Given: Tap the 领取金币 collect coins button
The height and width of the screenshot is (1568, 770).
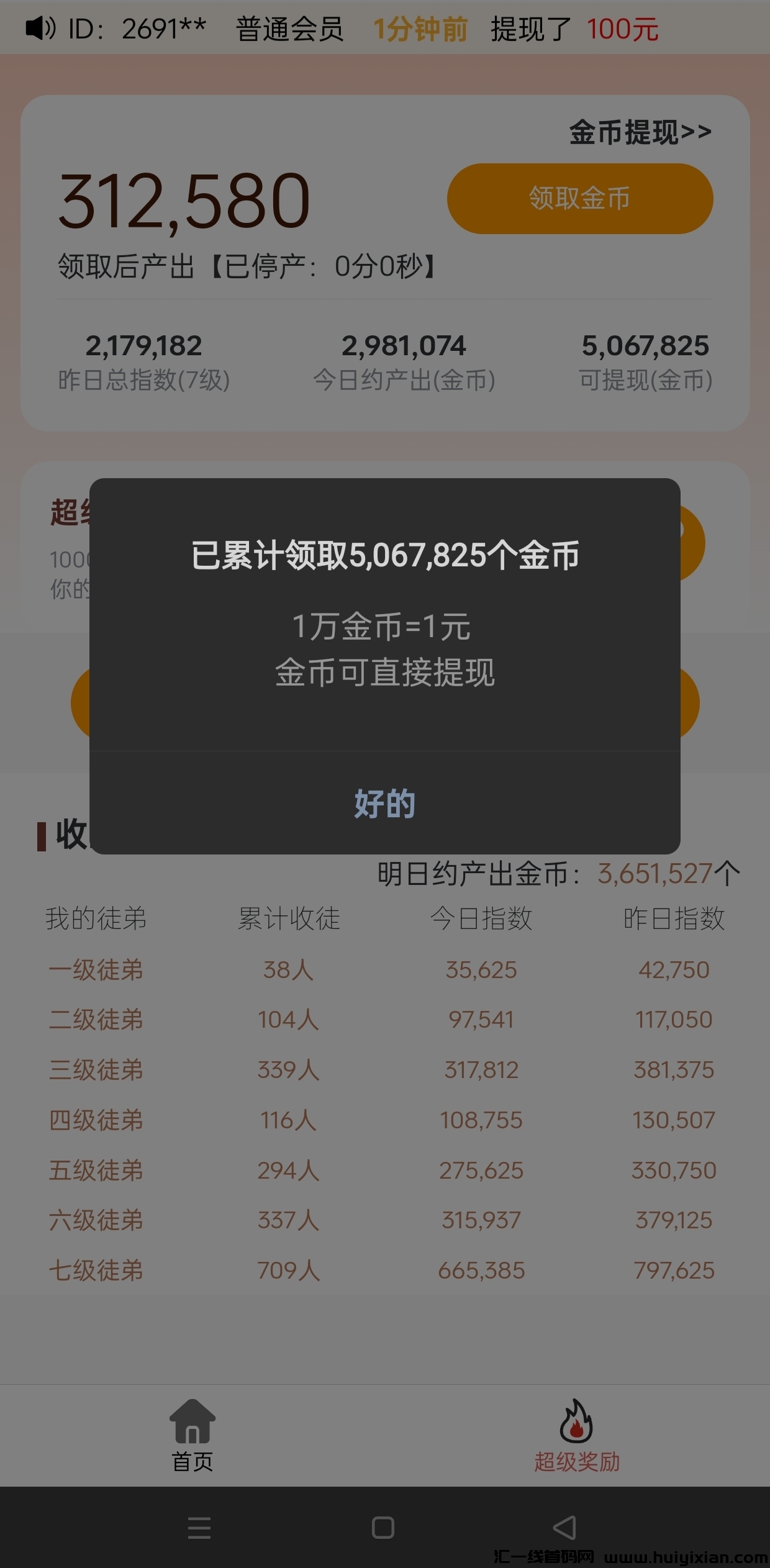Looking at the screenshot, I should click(580, 198).
